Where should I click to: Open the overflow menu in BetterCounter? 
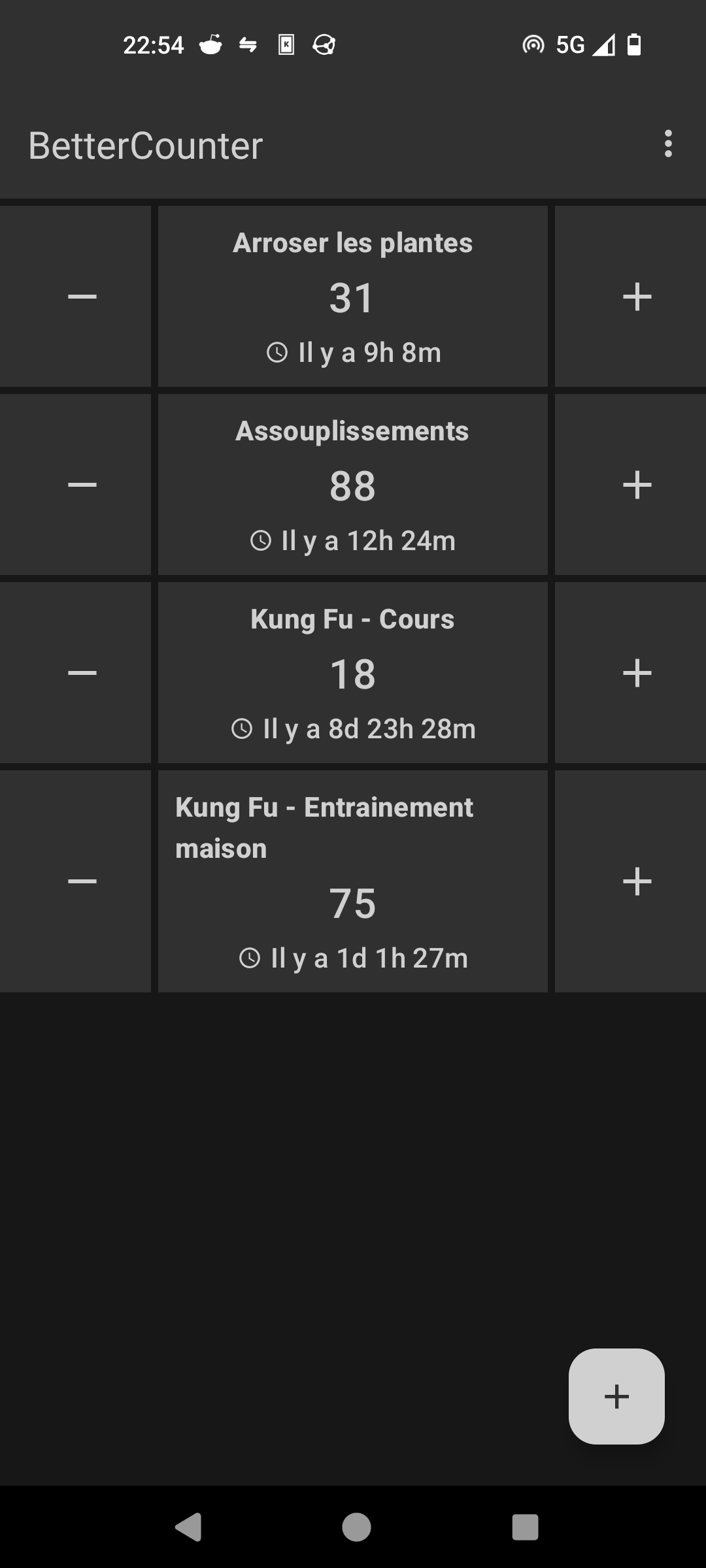tap(667, 144)
